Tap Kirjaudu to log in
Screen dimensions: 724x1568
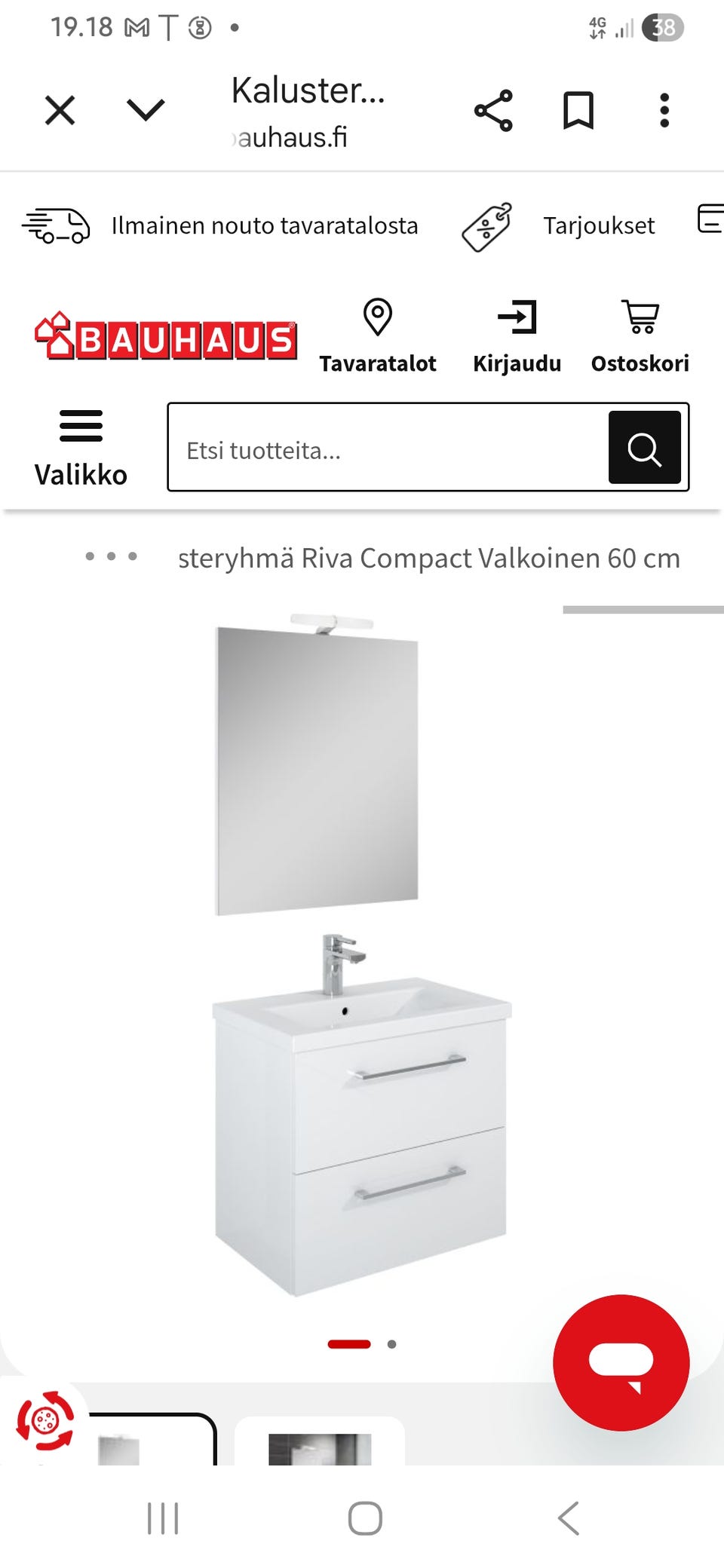tap(517, 337)
